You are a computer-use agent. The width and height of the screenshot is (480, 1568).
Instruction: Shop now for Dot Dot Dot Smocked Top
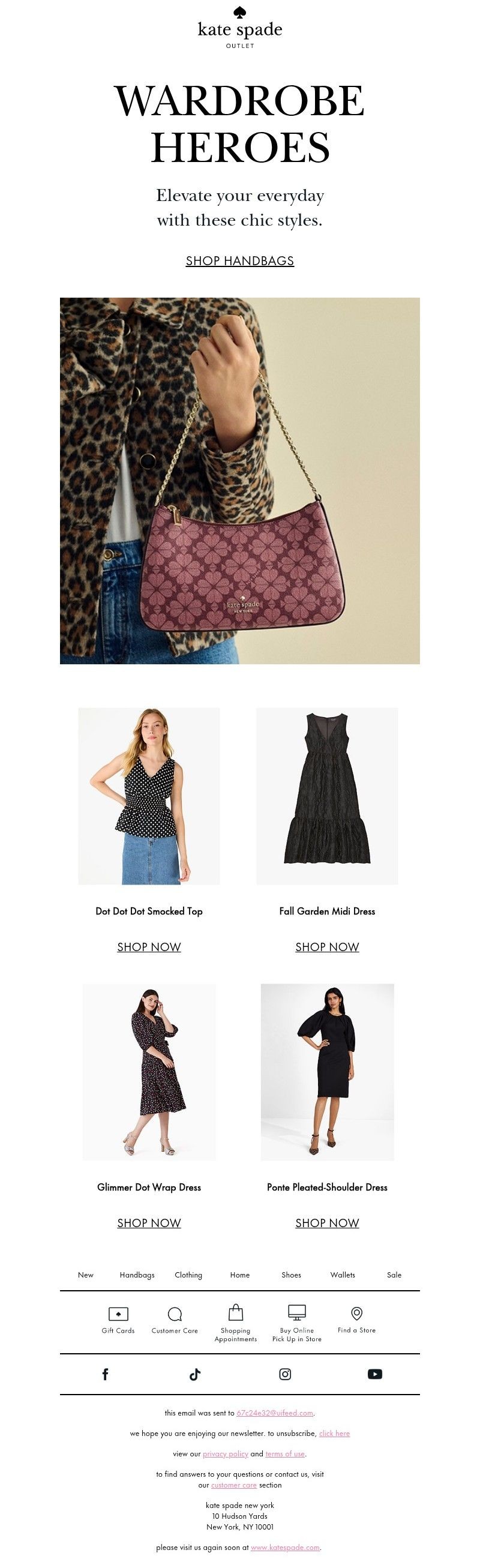[x=149, y=946]
